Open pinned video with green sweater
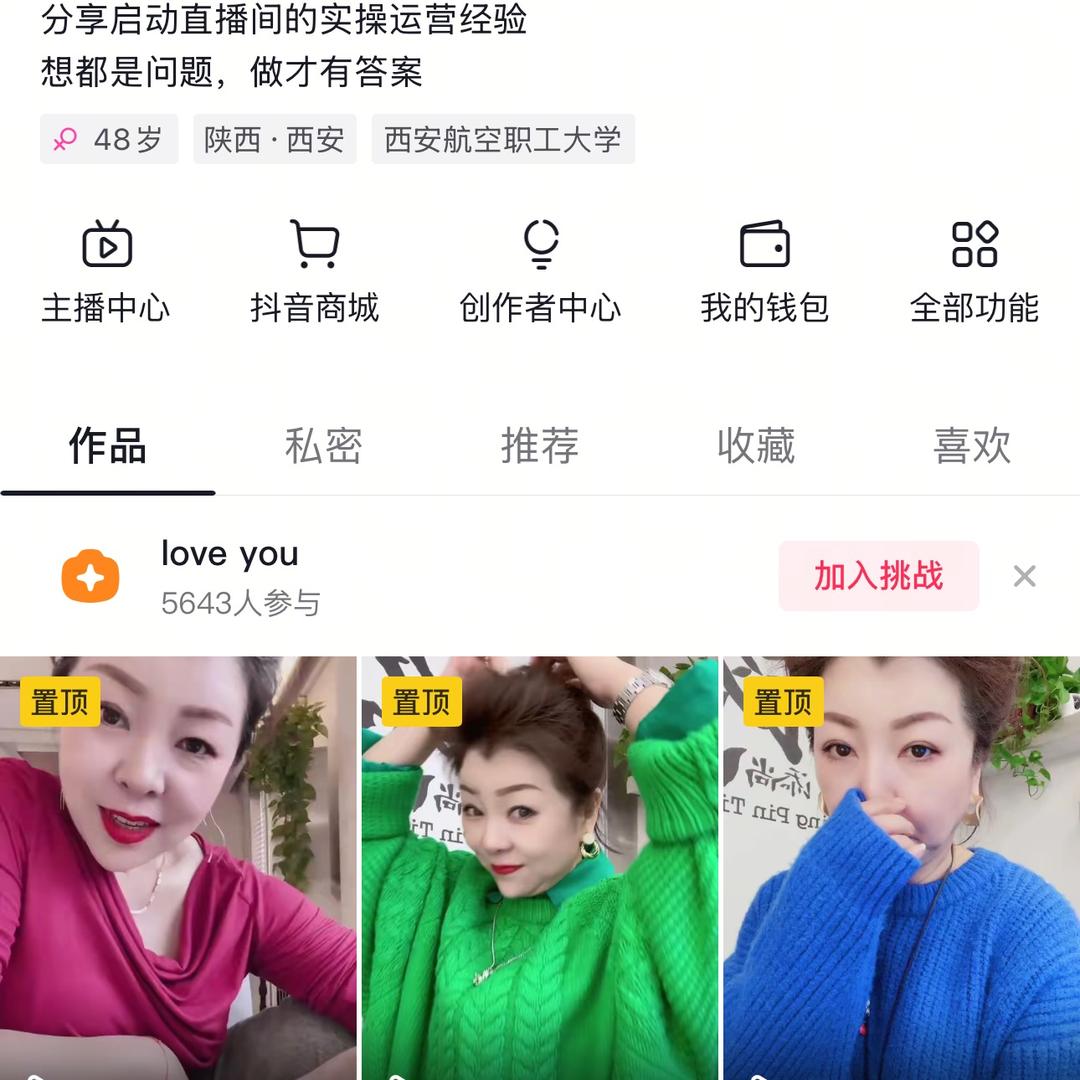Image resolution: width=1080 pixels, height=1080 pixels. [x=540, y=868]
